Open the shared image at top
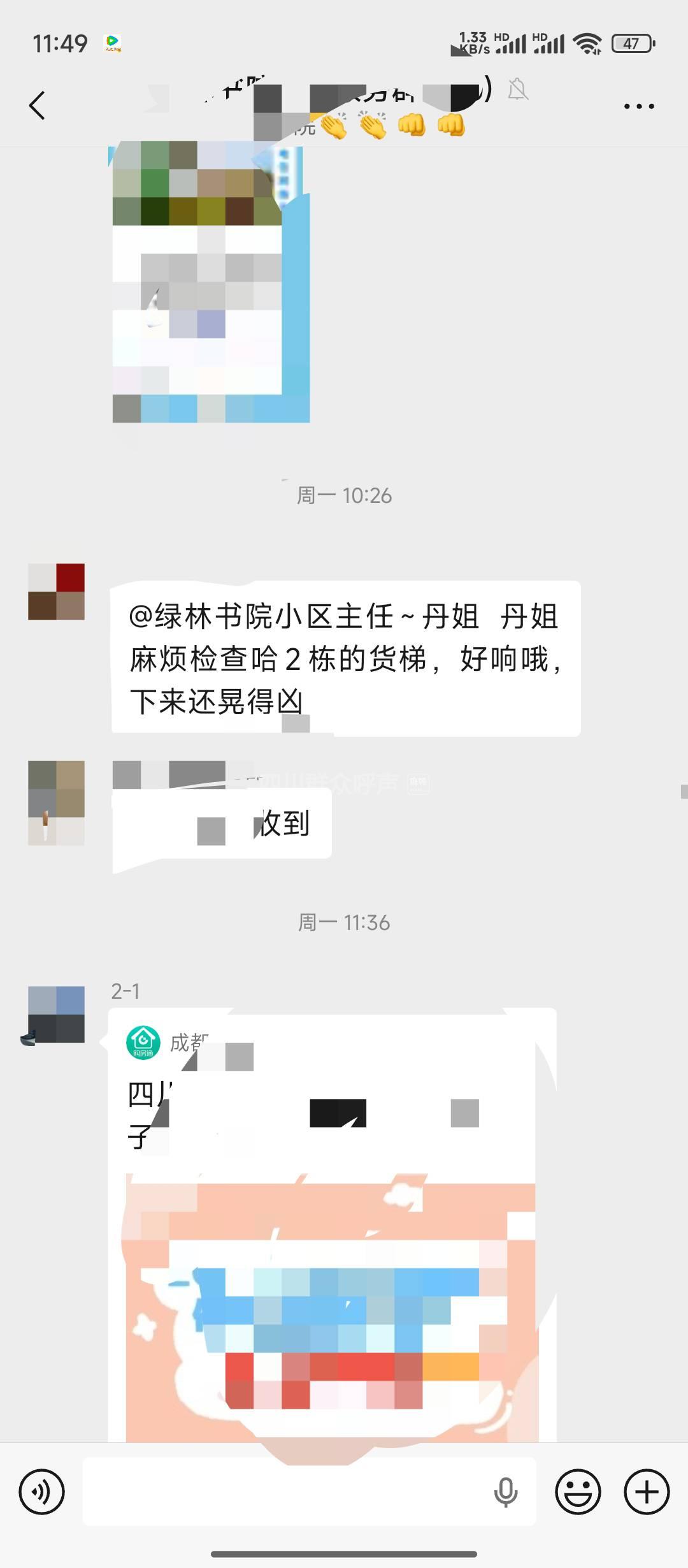The image size is (688, 1568). (x=210, y=284)
